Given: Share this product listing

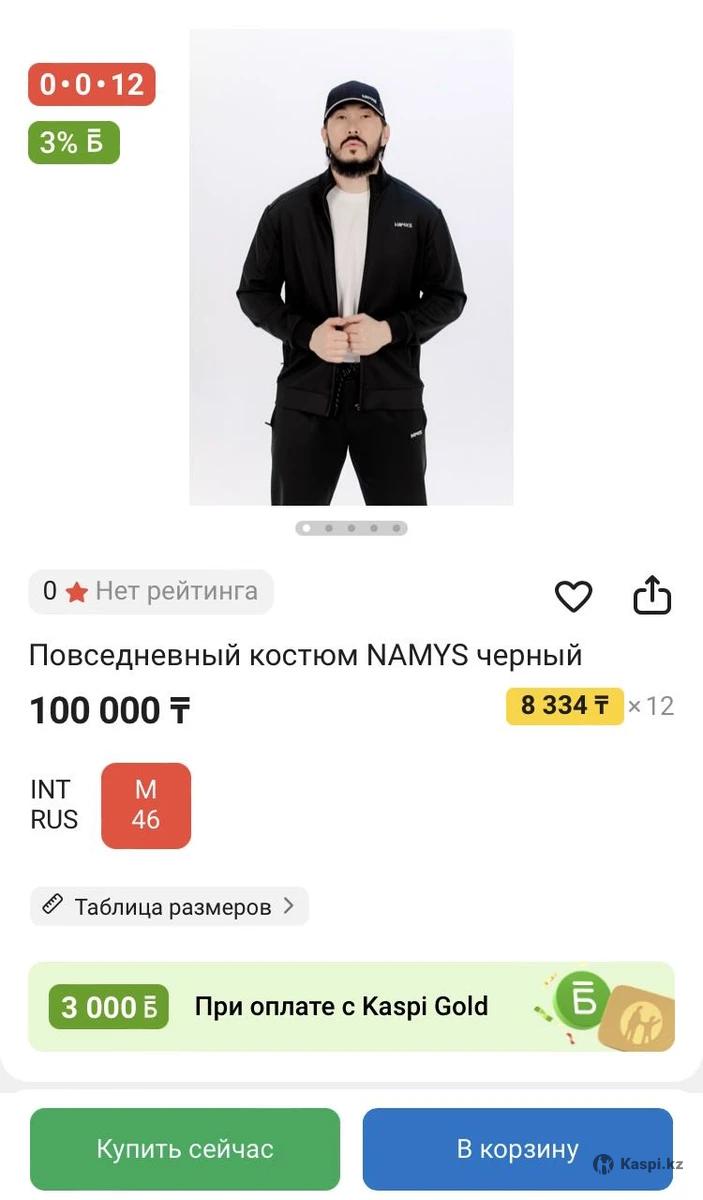Looking at the screenshot, I should pos(652,595).
